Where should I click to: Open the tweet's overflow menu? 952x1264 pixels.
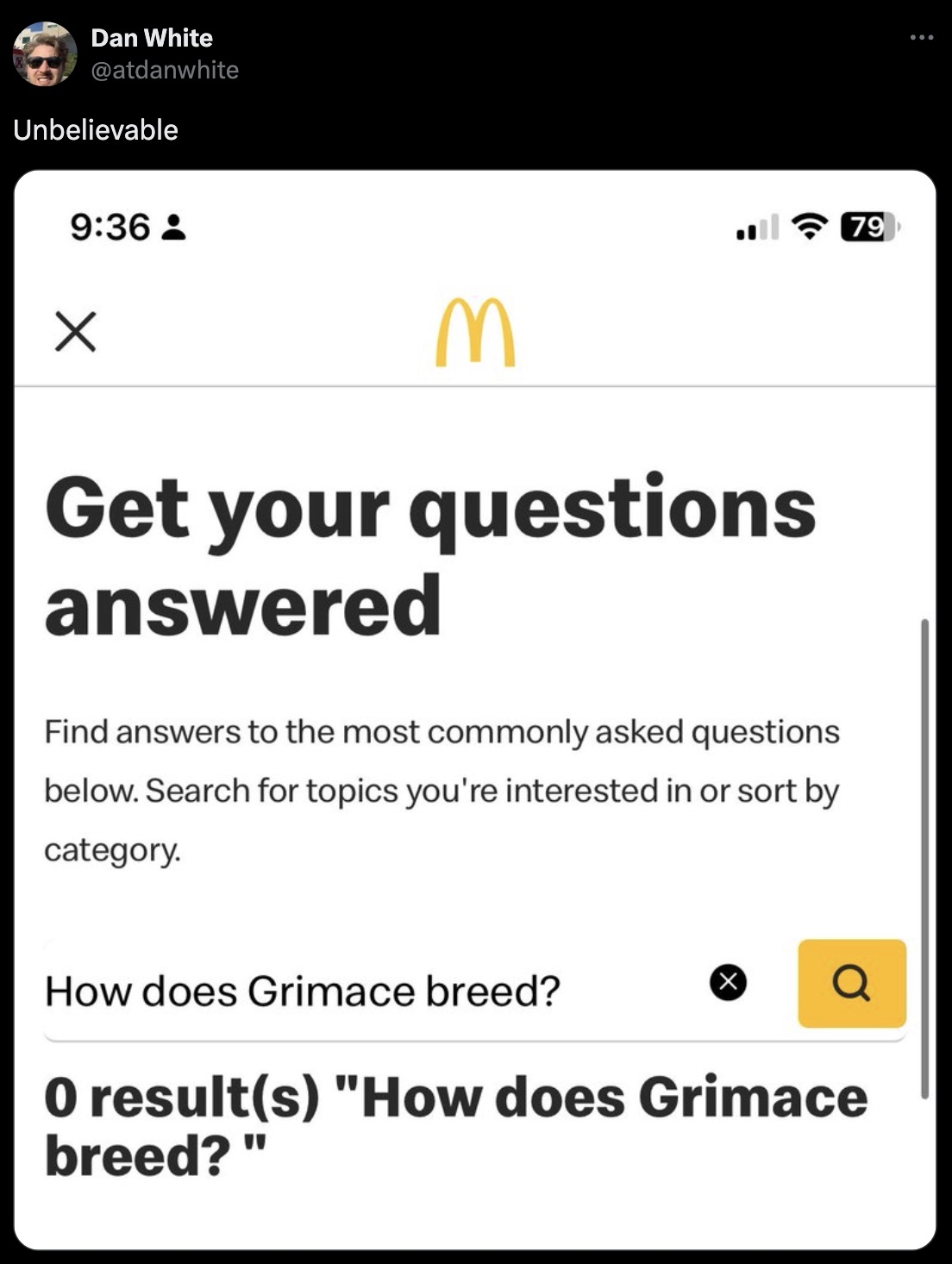[x=921, y=38]
